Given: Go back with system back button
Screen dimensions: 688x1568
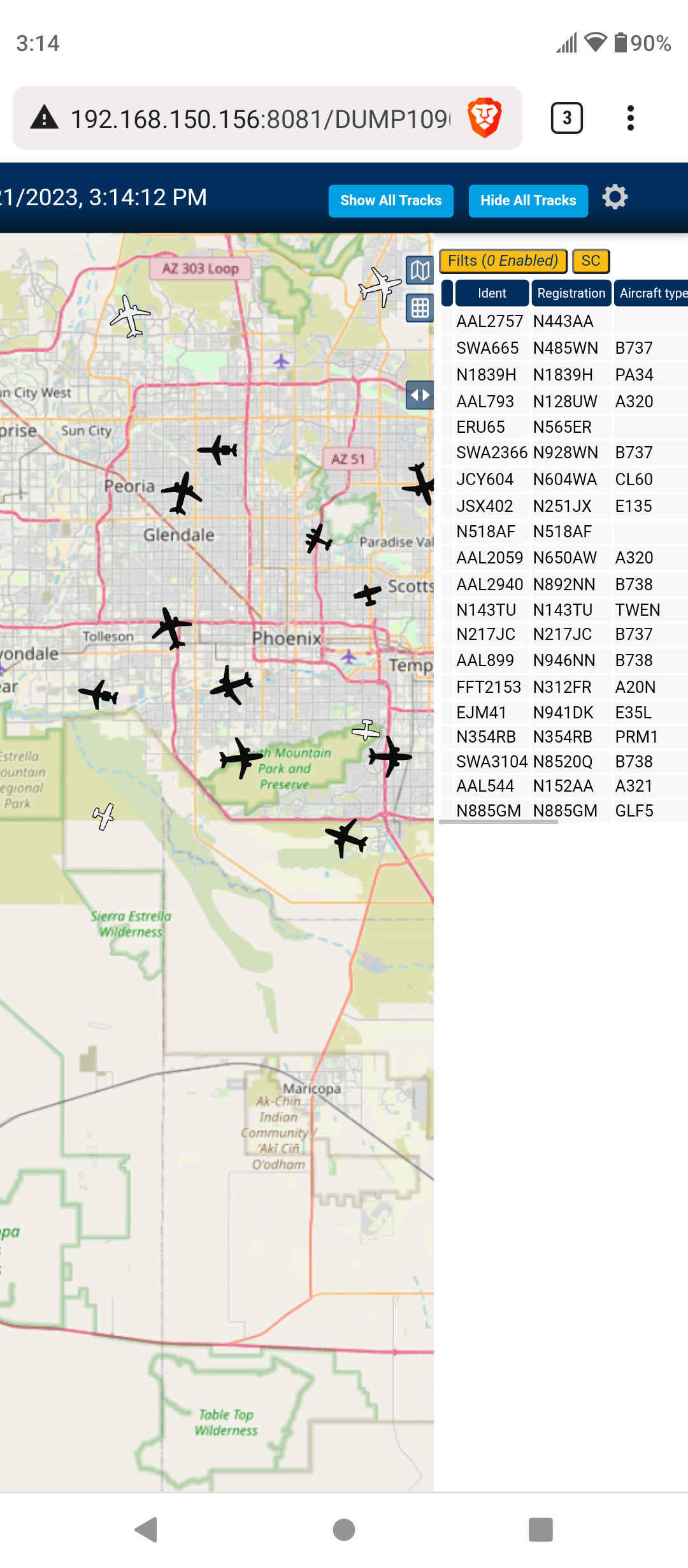Looking at the screenshot, I should pyautogui.click(x=147, y=1530).
